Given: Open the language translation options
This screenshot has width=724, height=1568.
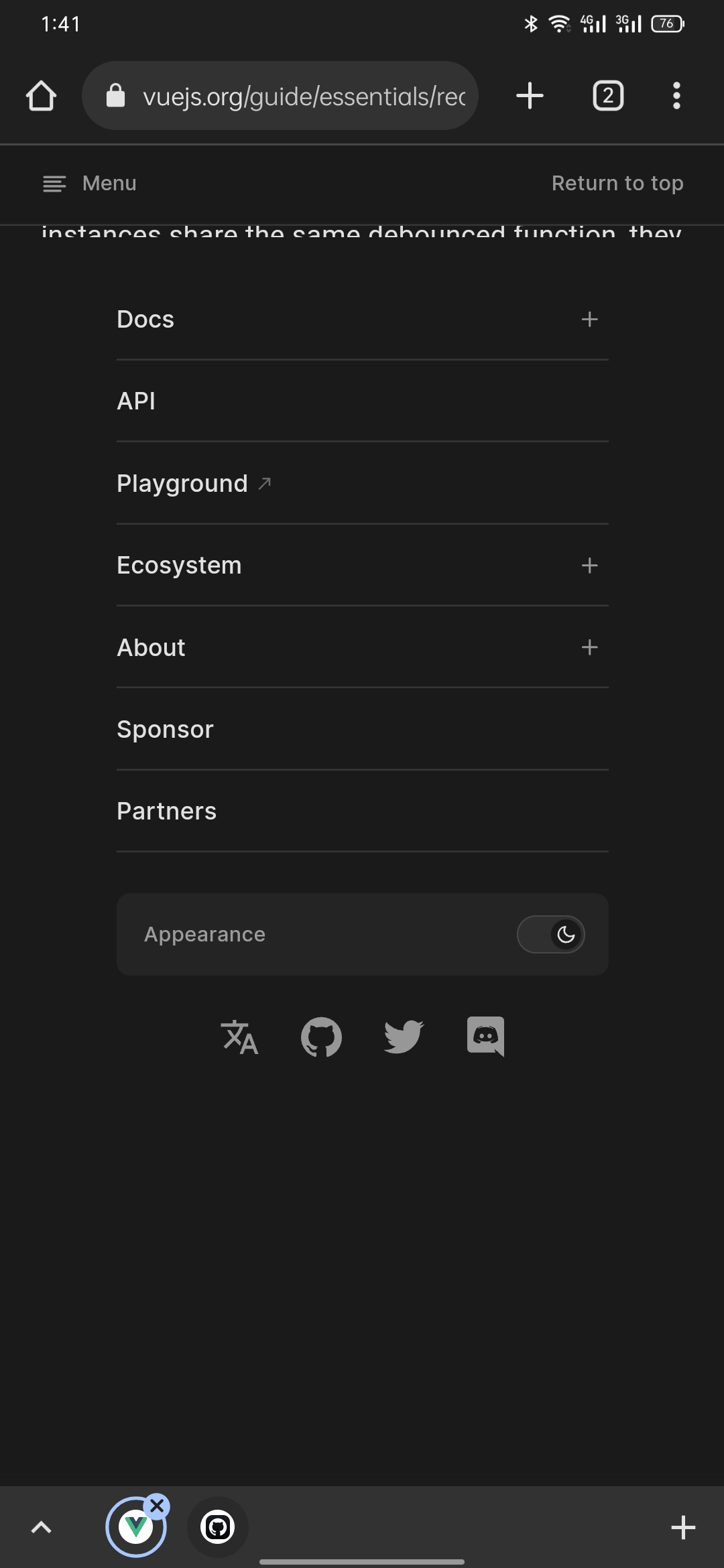Looking at the screenshot, I should 239,1037.
